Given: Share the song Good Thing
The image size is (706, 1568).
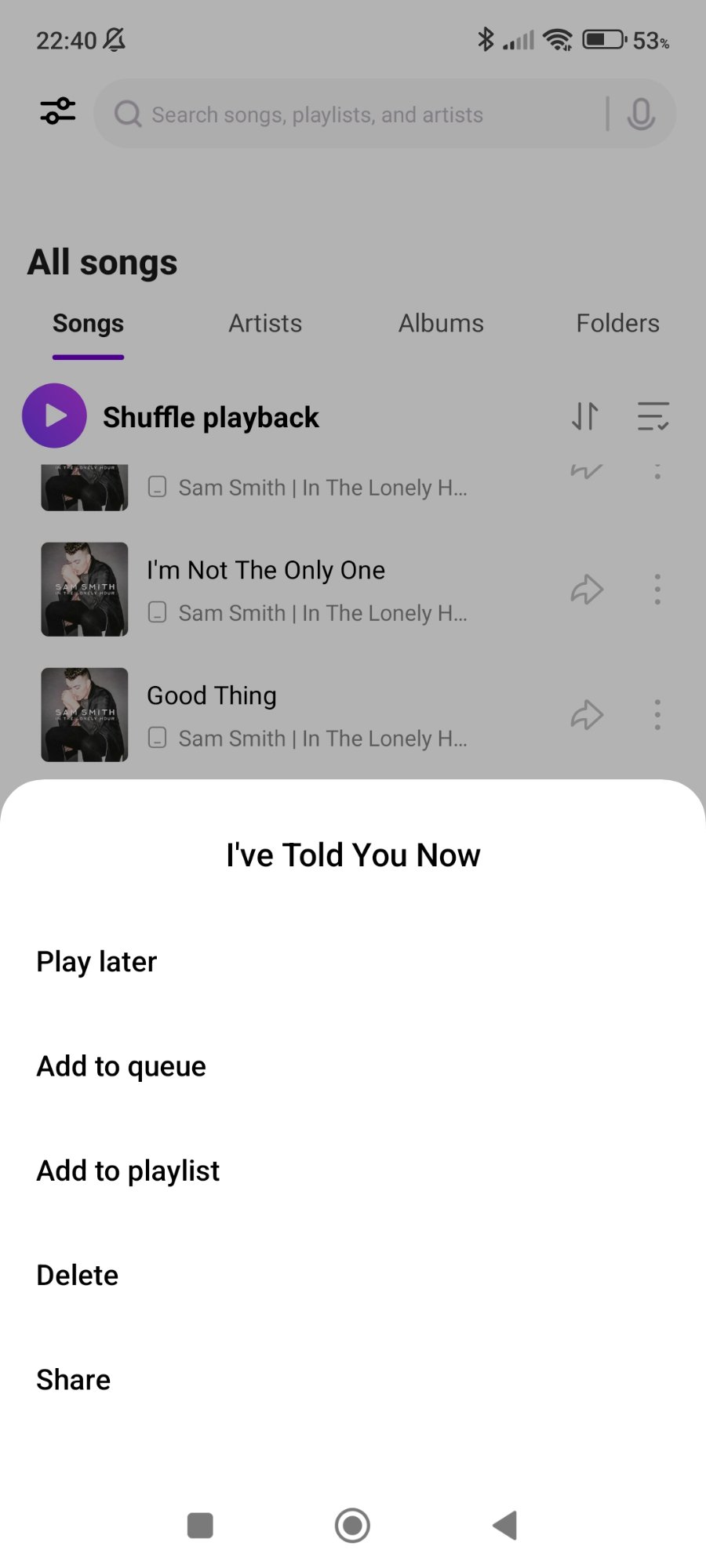Looking at the screenshot, I should (x=587, y=715).
